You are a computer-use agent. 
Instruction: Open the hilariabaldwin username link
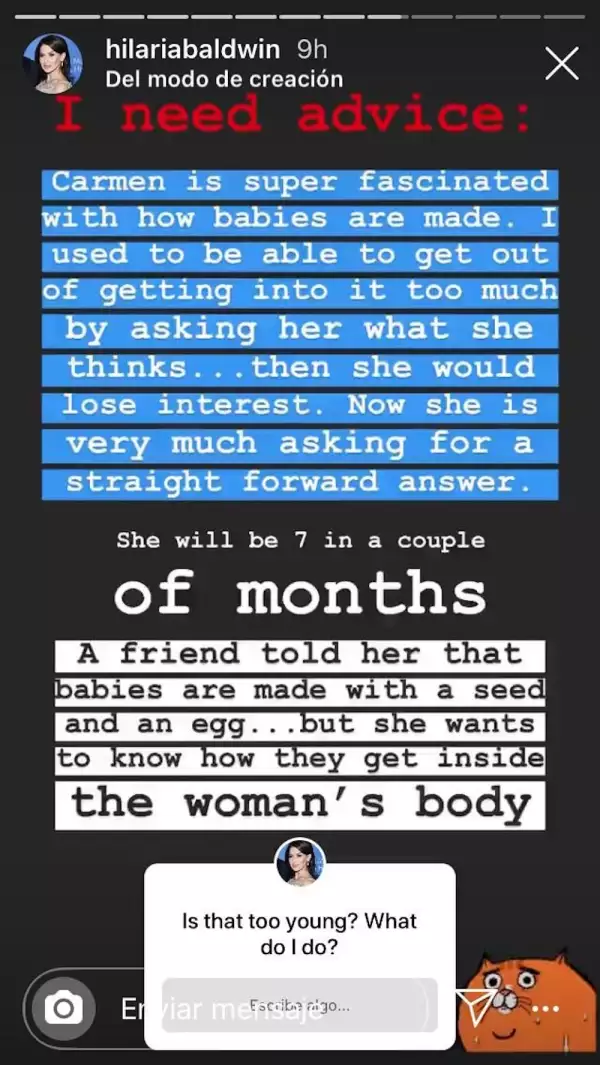click(x=194, y=49)
